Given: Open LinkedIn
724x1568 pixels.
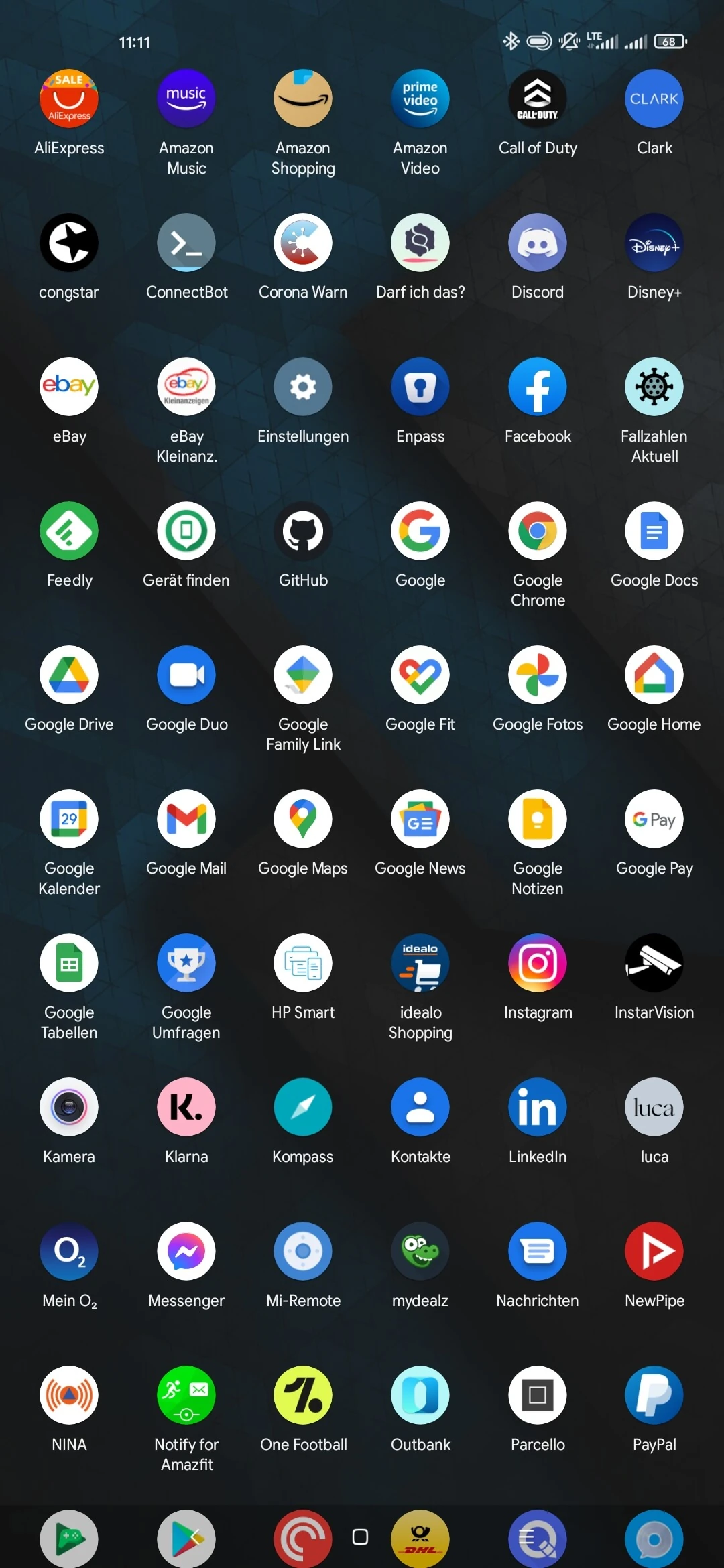Looking at the screenshot, I should (x=538, y=1107).
